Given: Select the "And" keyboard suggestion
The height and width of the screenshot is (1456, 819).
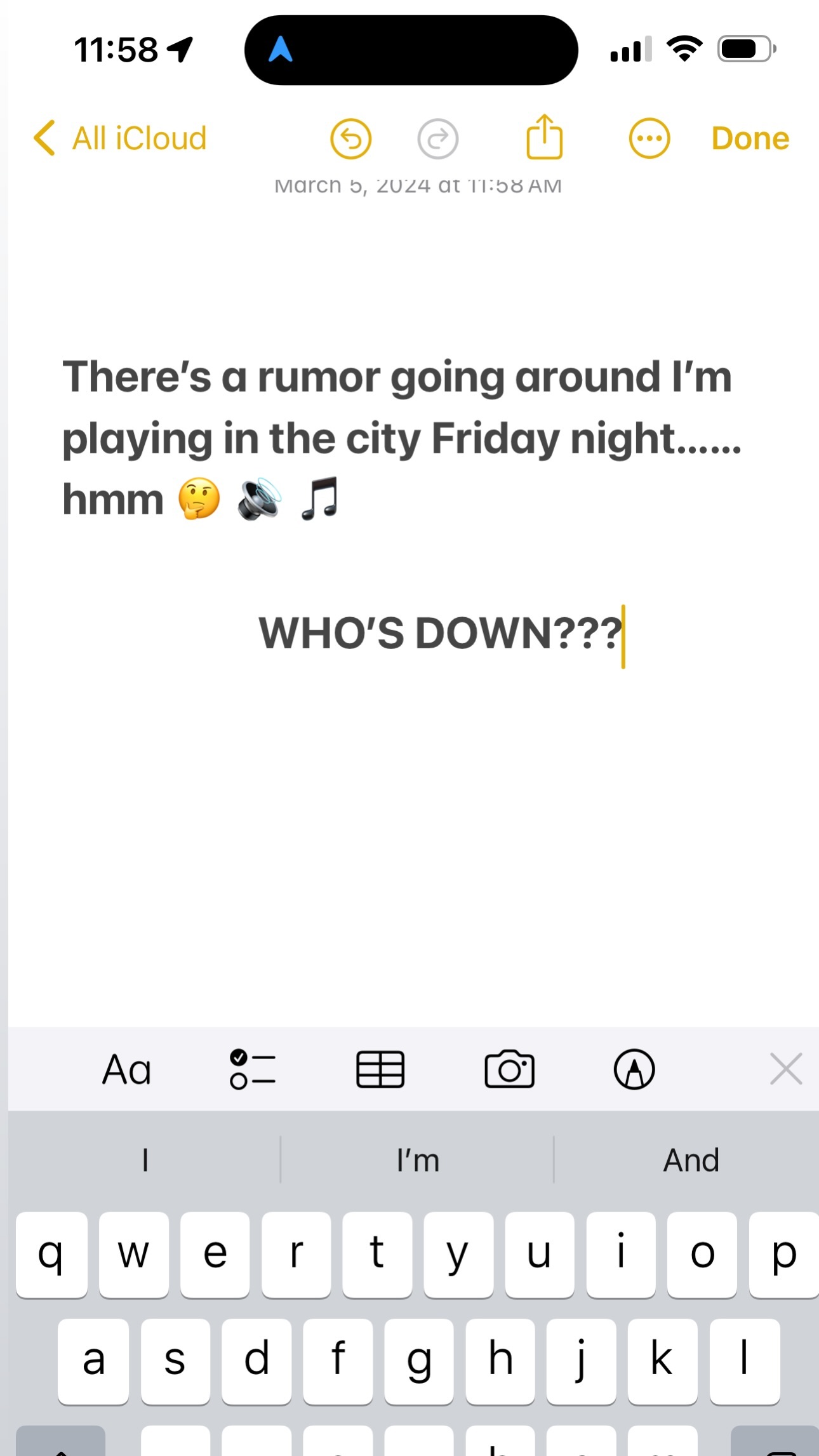Looking at the screenshot, I should [x=690, y=1160].
